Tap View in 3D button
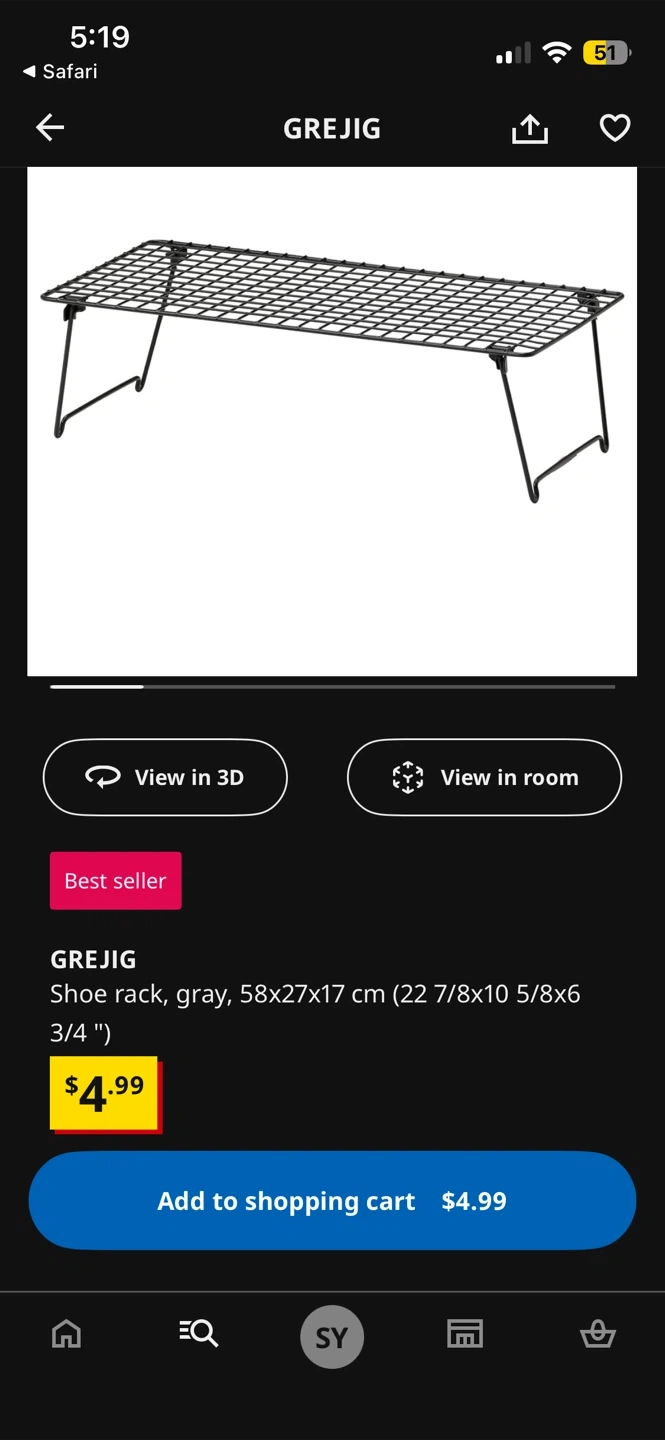 (x=165, y=777)
